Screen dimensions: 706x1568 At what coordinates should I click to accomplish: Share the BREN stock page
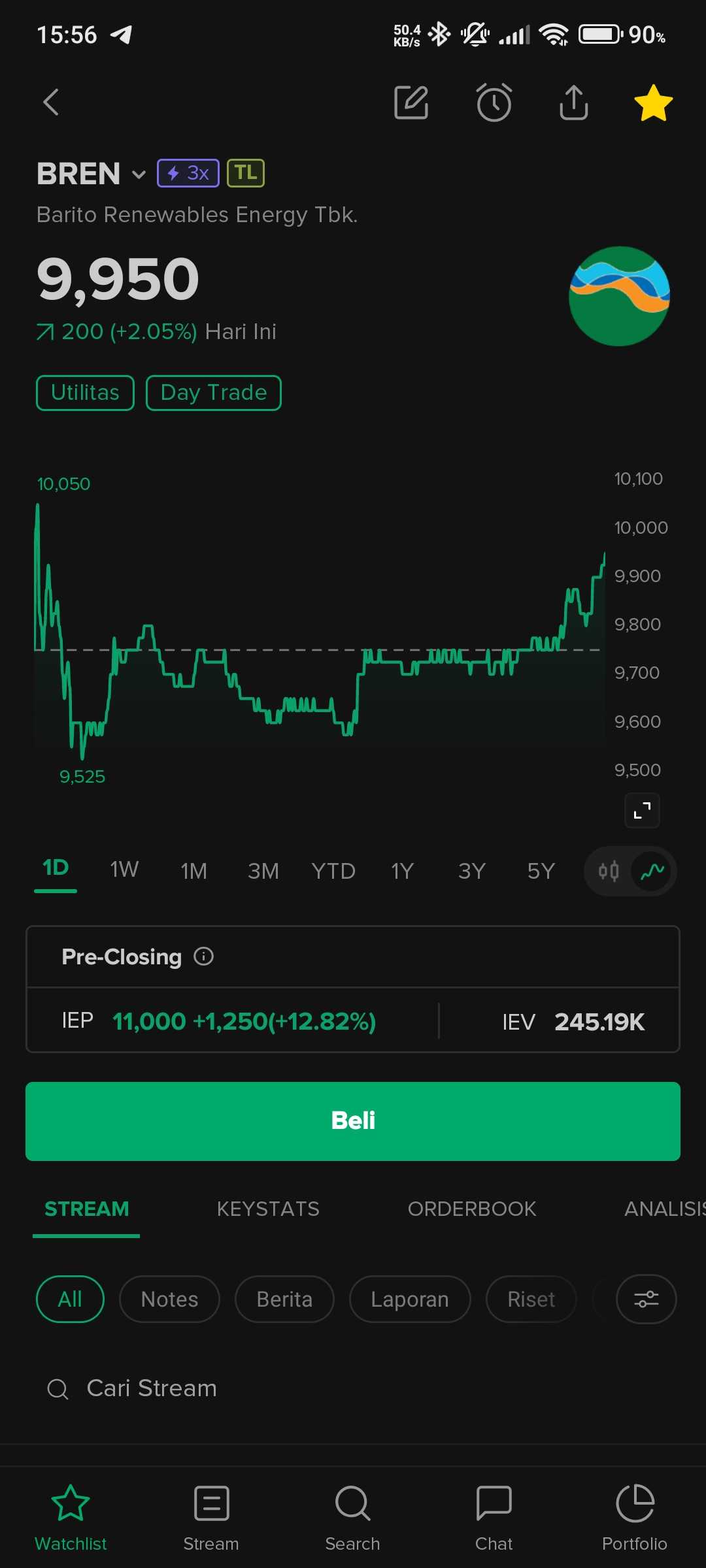point(573,103)
